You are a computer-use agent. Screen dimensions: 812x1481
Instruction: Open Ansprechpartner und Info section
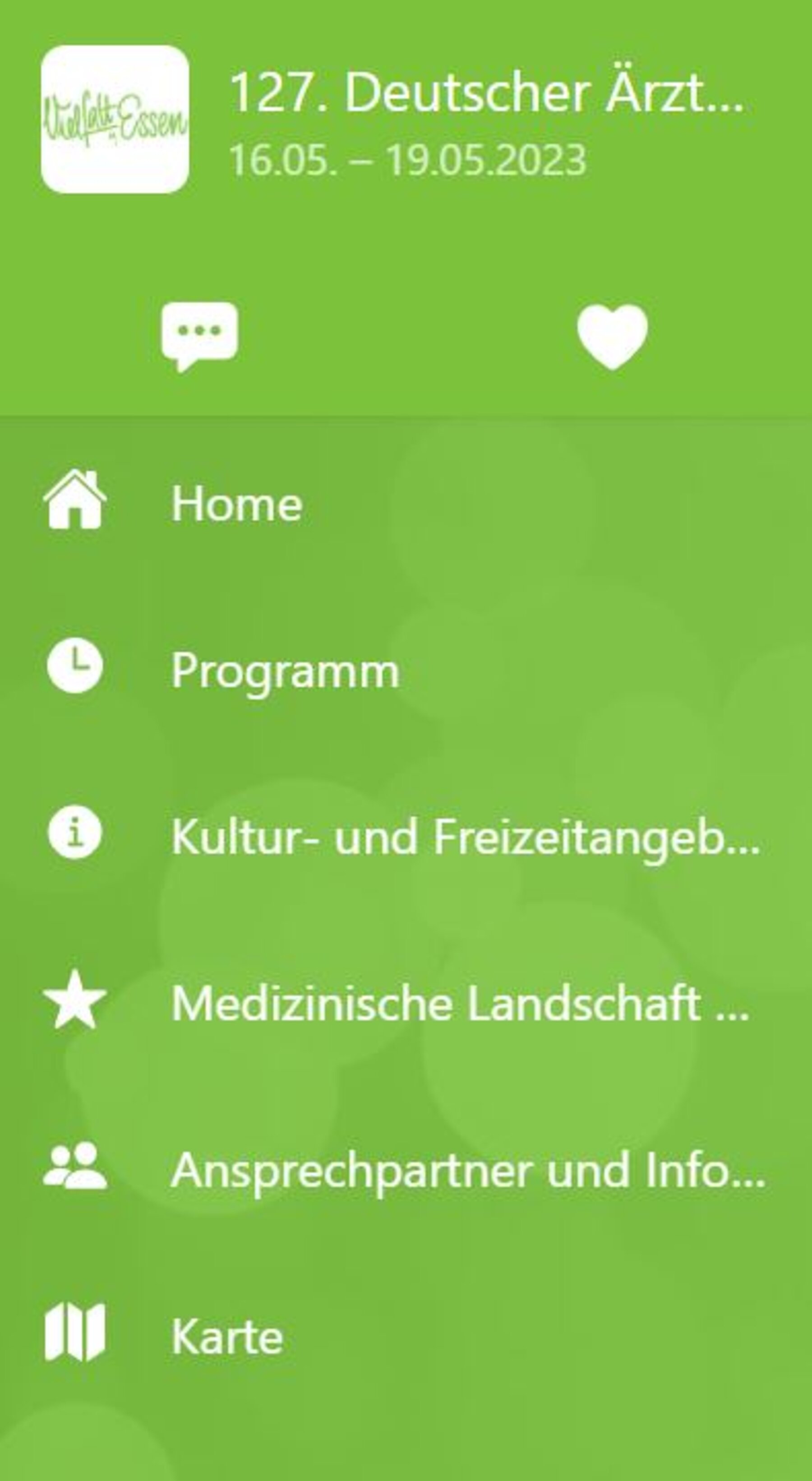406,1169
